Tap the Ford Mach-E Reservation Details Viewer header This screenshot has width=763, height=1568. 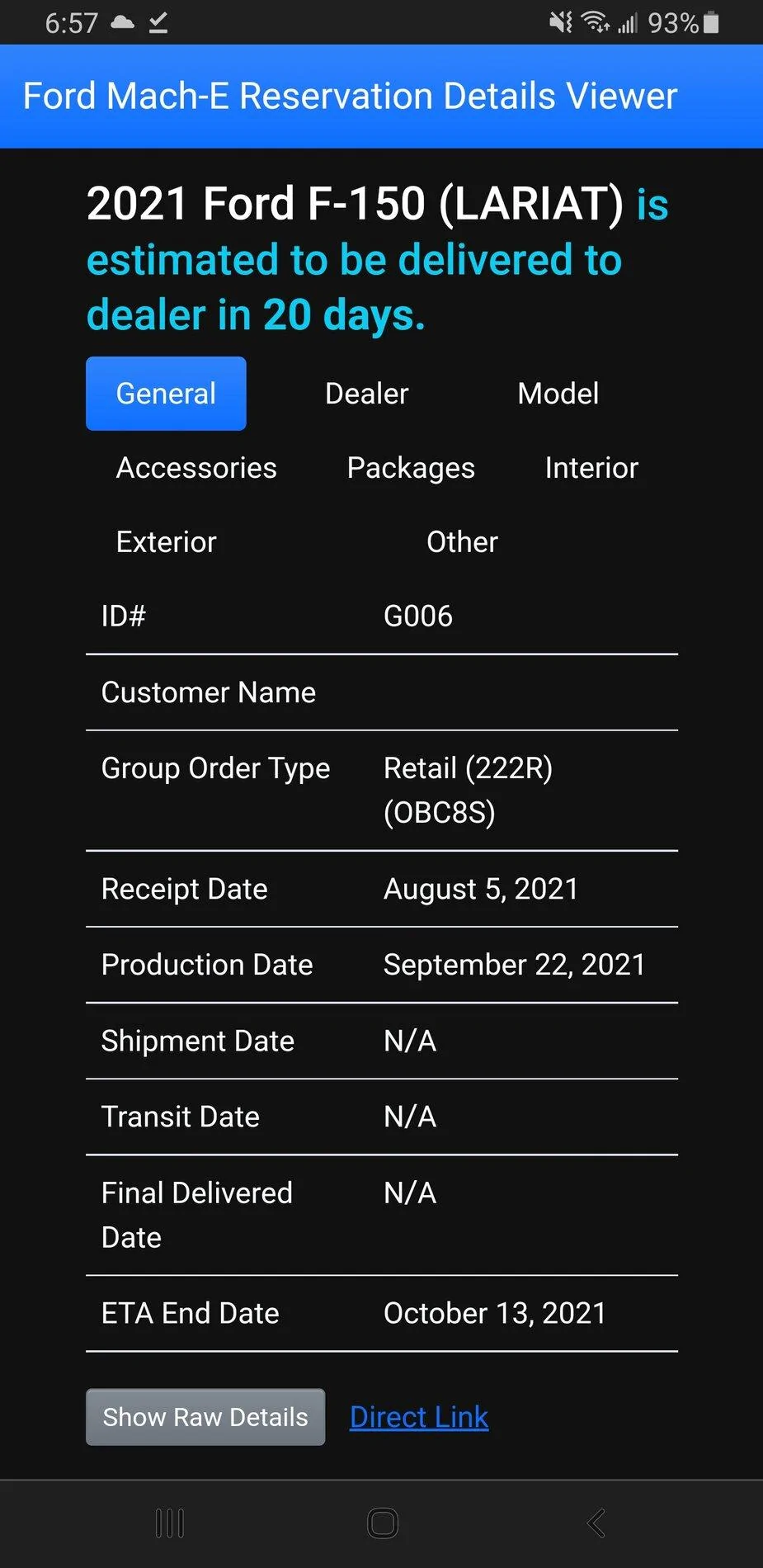(x=350, y=95)
